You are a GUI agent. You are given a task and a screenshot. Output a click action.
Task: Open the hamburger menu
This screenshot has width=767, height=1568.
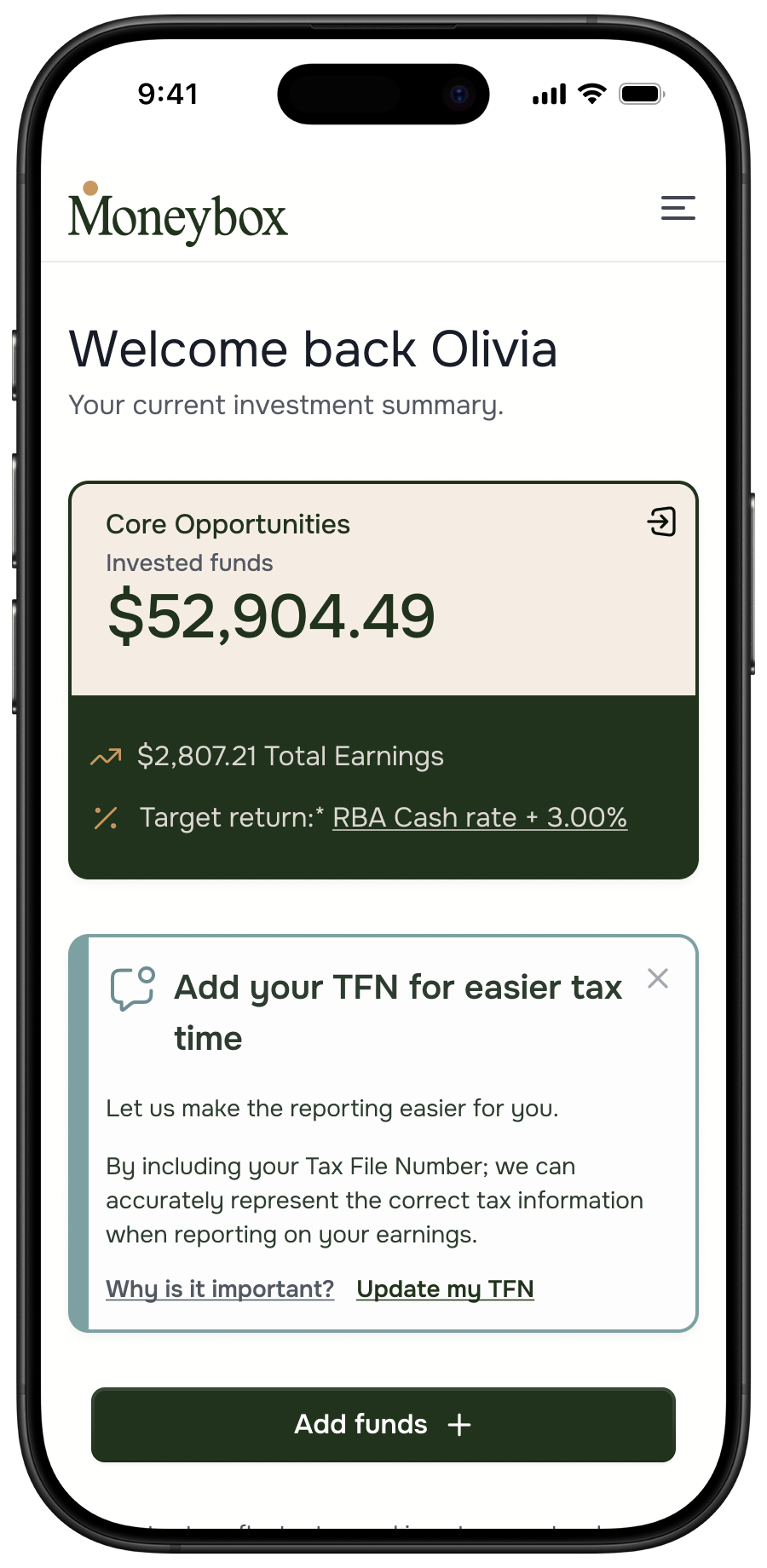678,208
